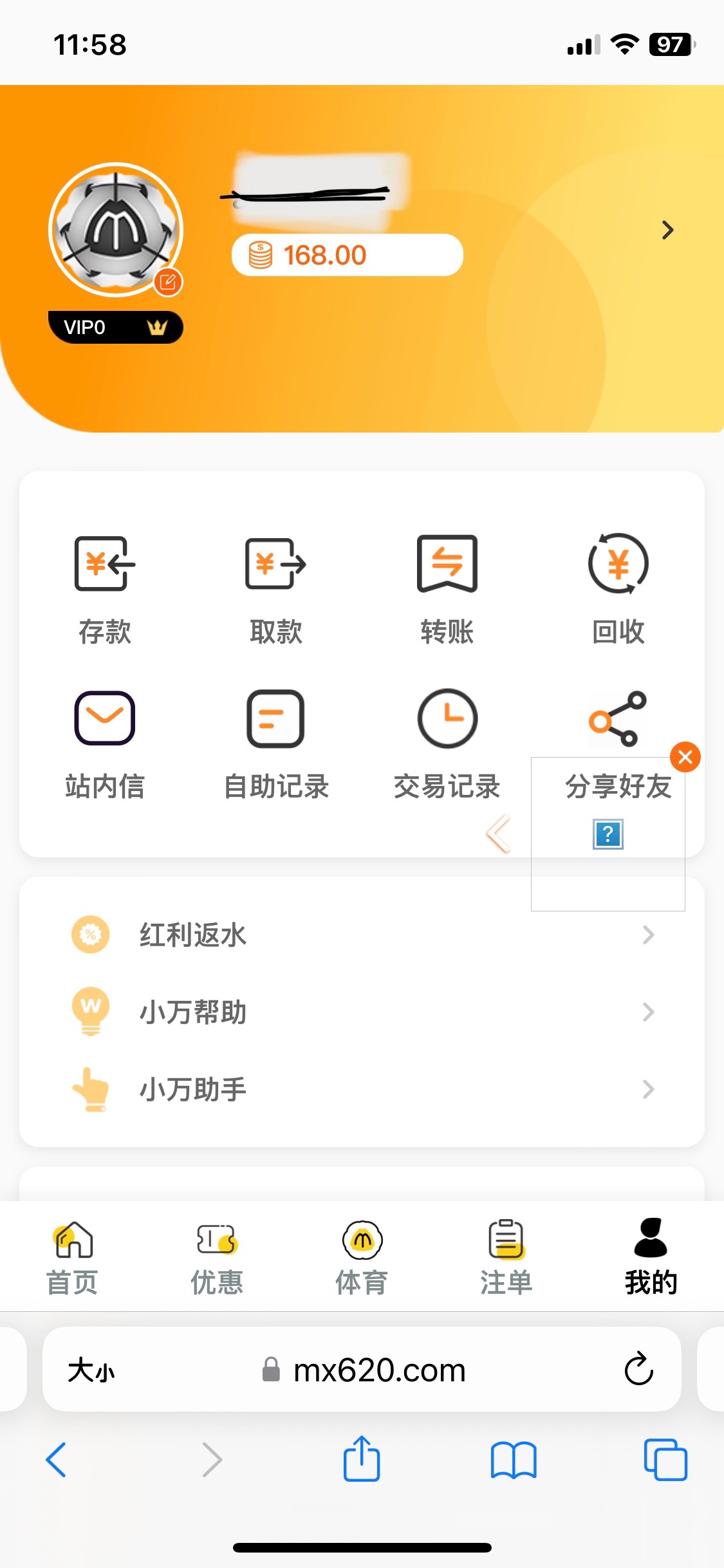Screen dimensions: 724x1568
Task: Open profile details with the header arrow
Action: [x=668, y=230]
